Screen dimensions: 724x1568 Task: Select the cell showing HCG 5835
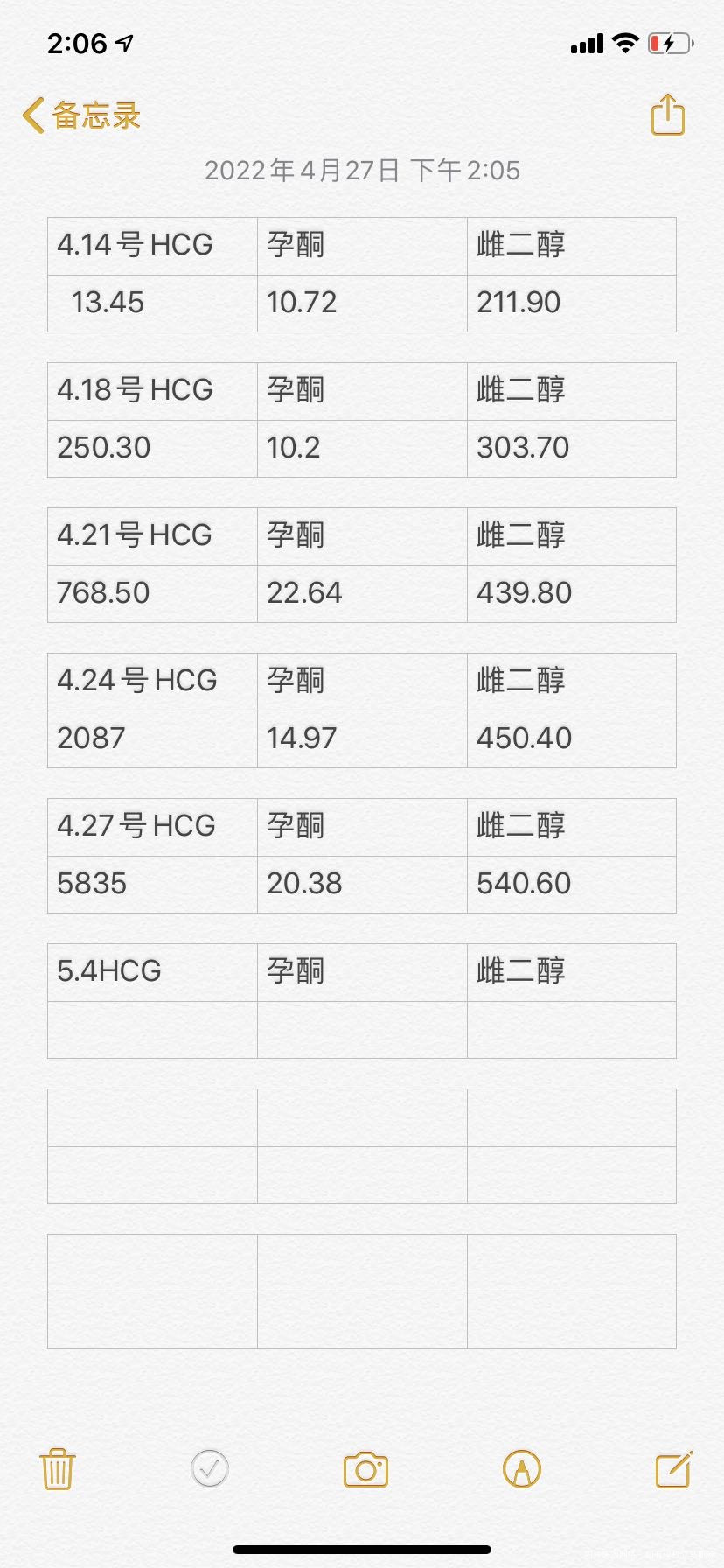click(x=150, y=884)
